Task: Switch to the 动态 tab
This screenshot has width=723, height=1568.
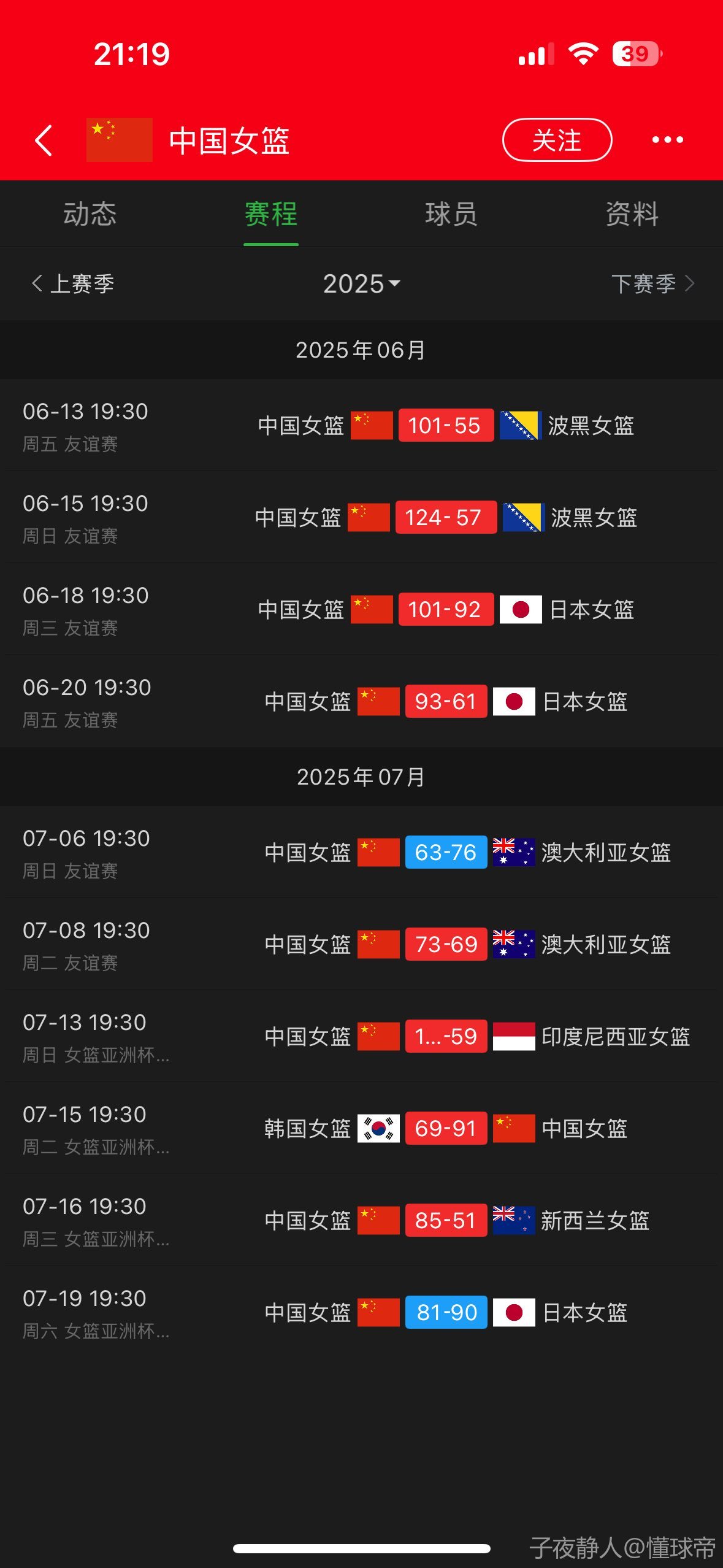Action: [90, 214]
